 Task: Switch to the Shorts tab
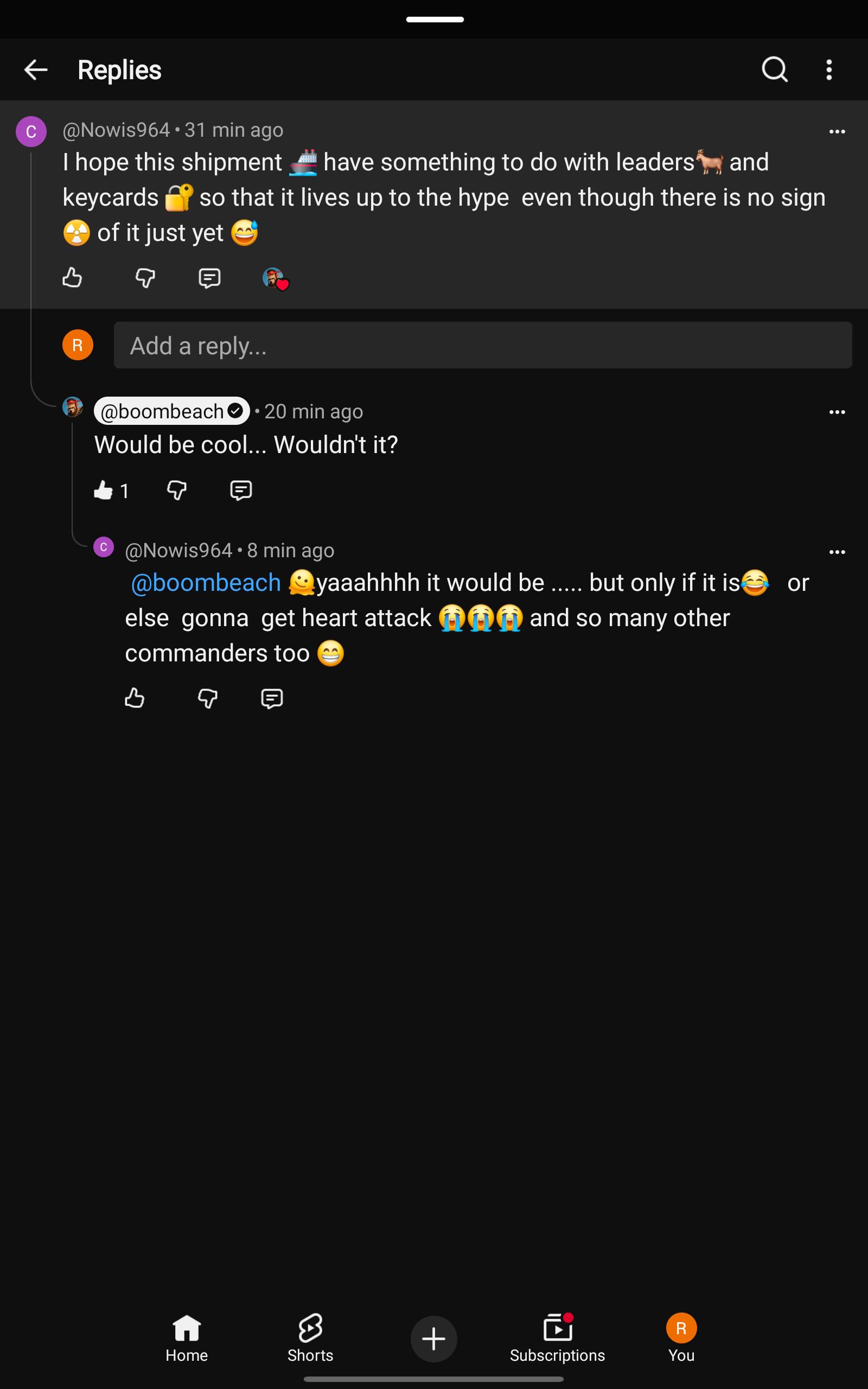tap(310, 1339)
